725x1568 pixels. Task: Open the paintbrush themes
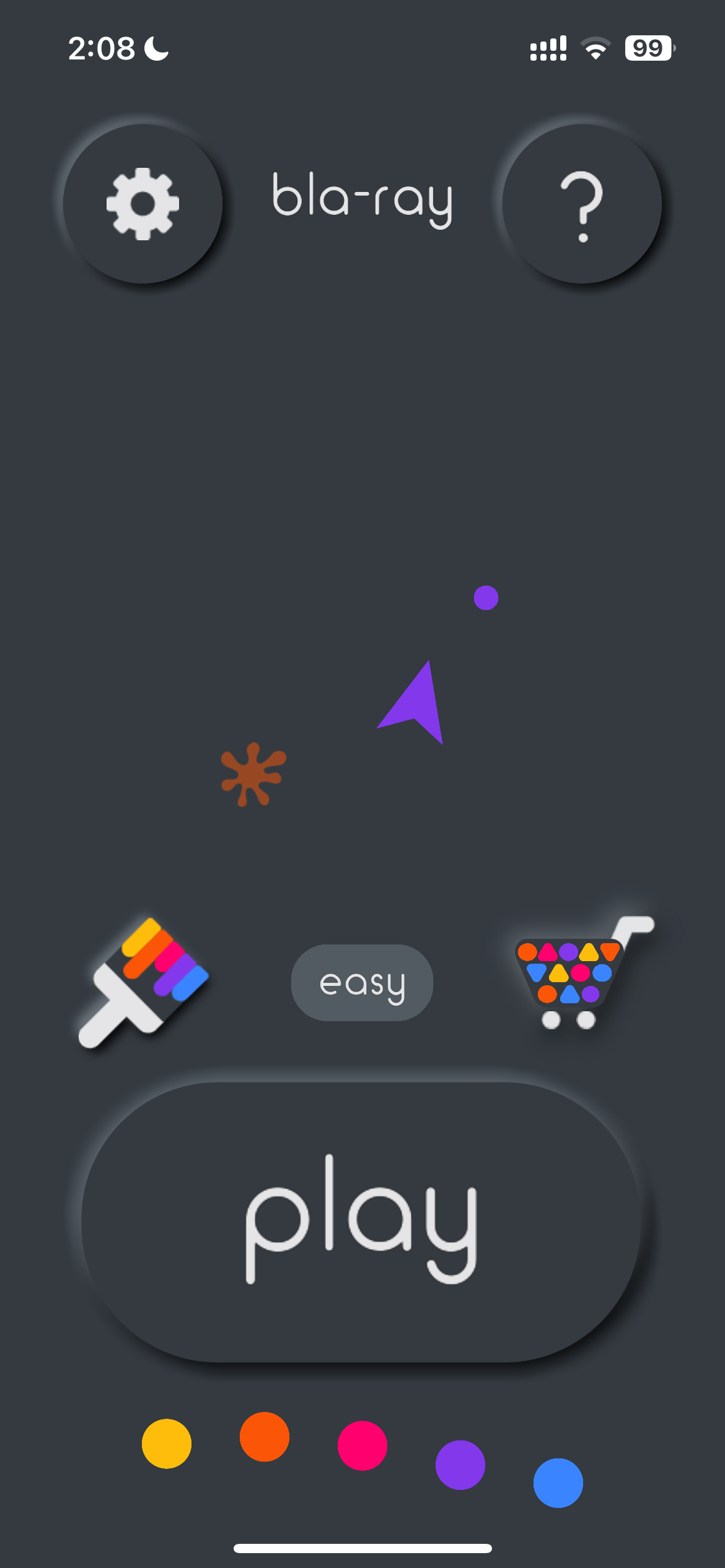(144, 983)
